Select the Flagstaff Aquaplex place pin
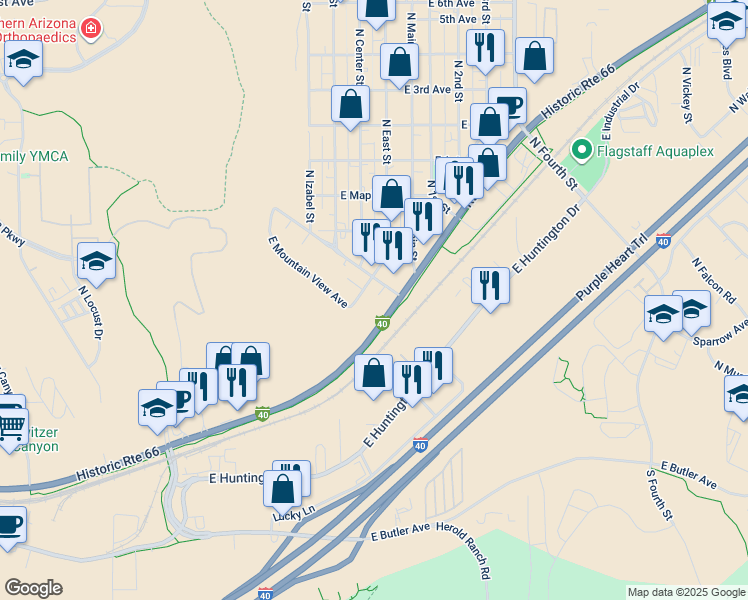Image resolution: width=748 pixels, height=600 pixels. [580, 151]
